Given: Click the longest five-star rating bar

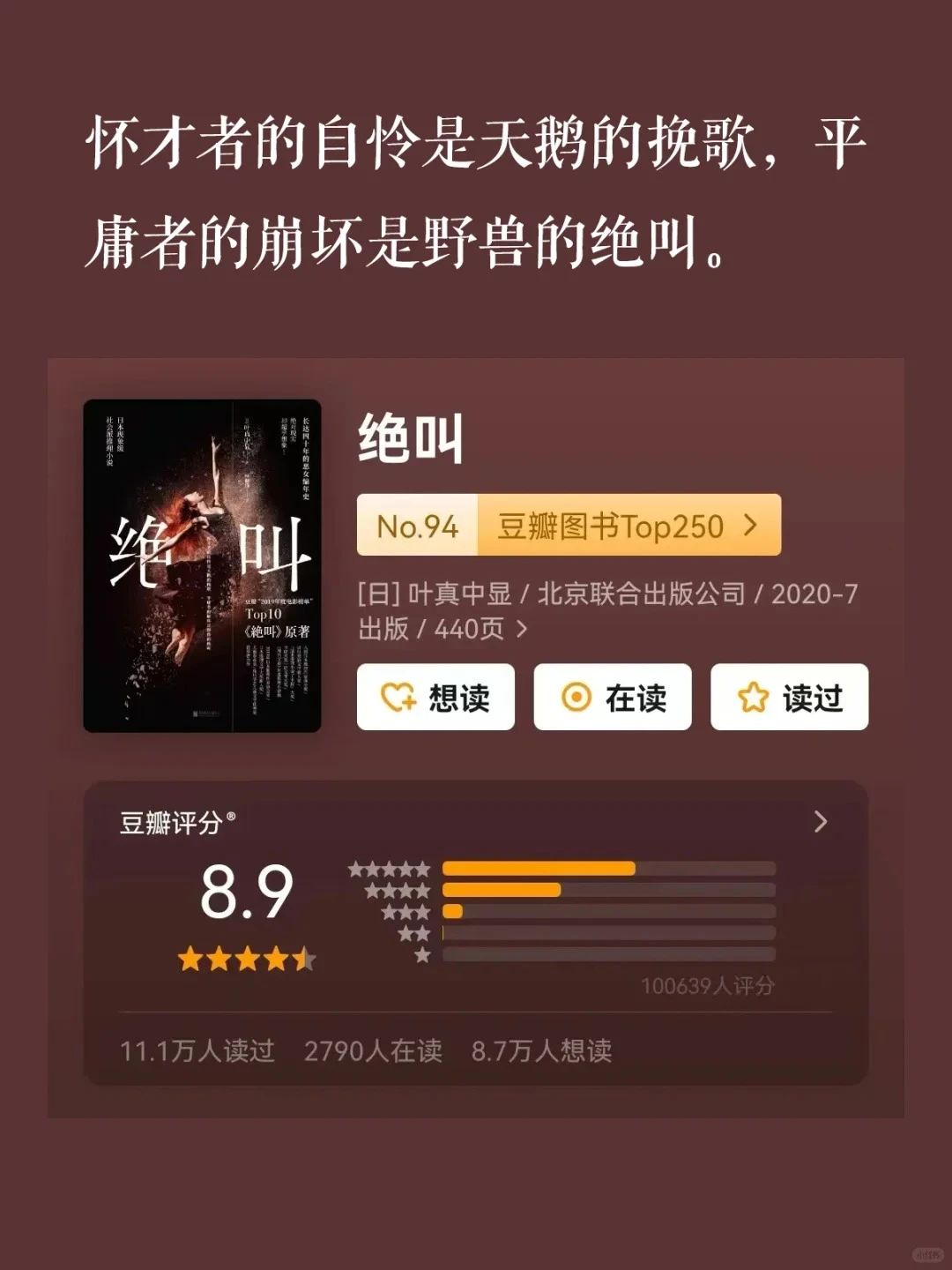Looking at the screenshot, I should 538,867.
